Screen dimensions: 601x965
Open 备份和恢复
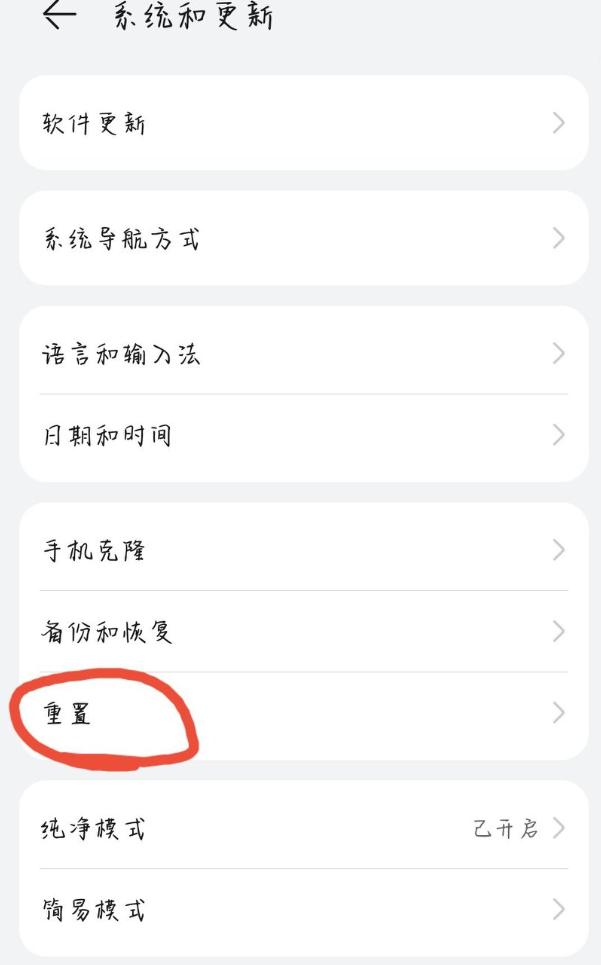304,631
